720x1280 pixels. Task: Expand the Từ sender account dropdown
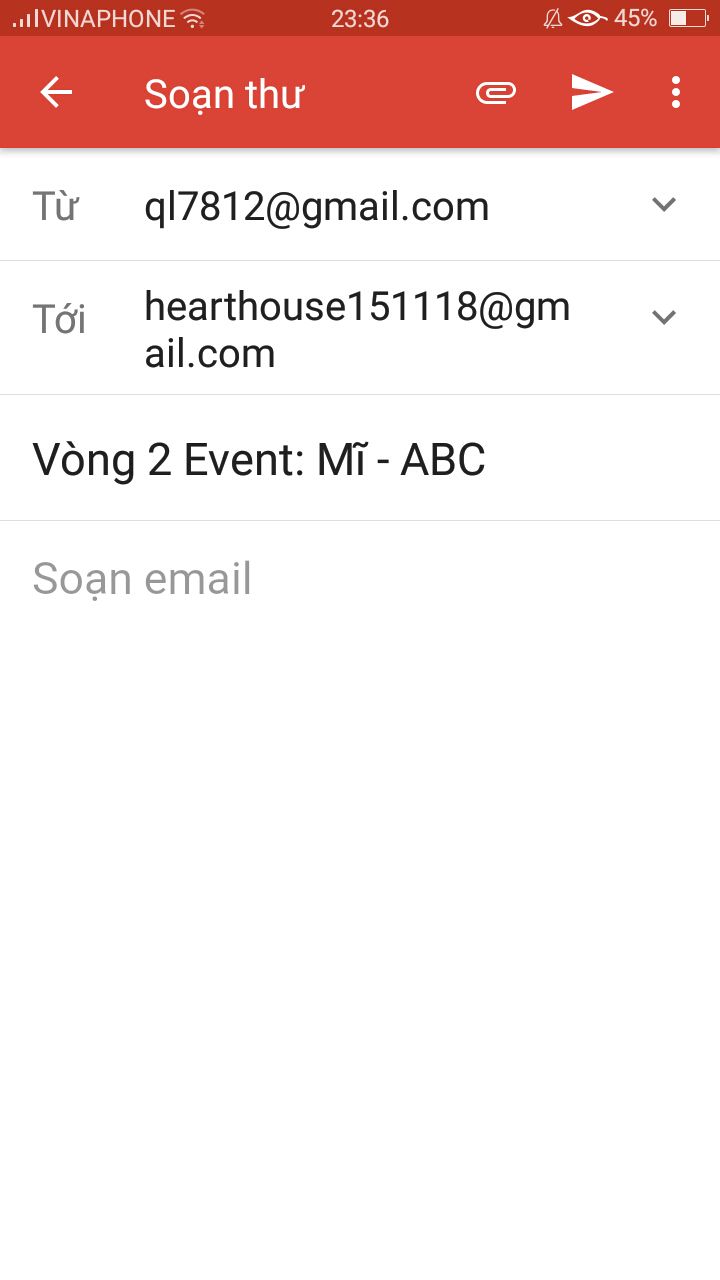(x=664, y=205)
